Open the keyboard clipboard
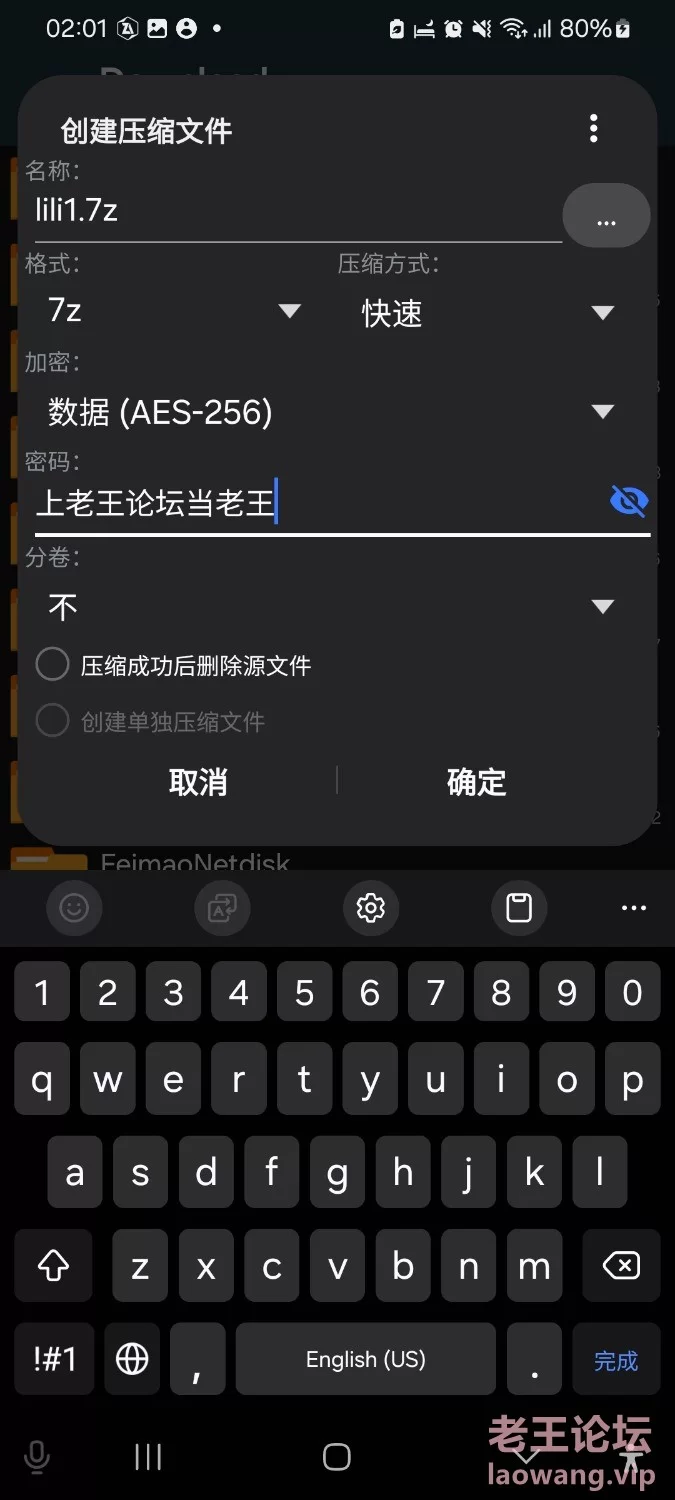 [x=519, y=908]
